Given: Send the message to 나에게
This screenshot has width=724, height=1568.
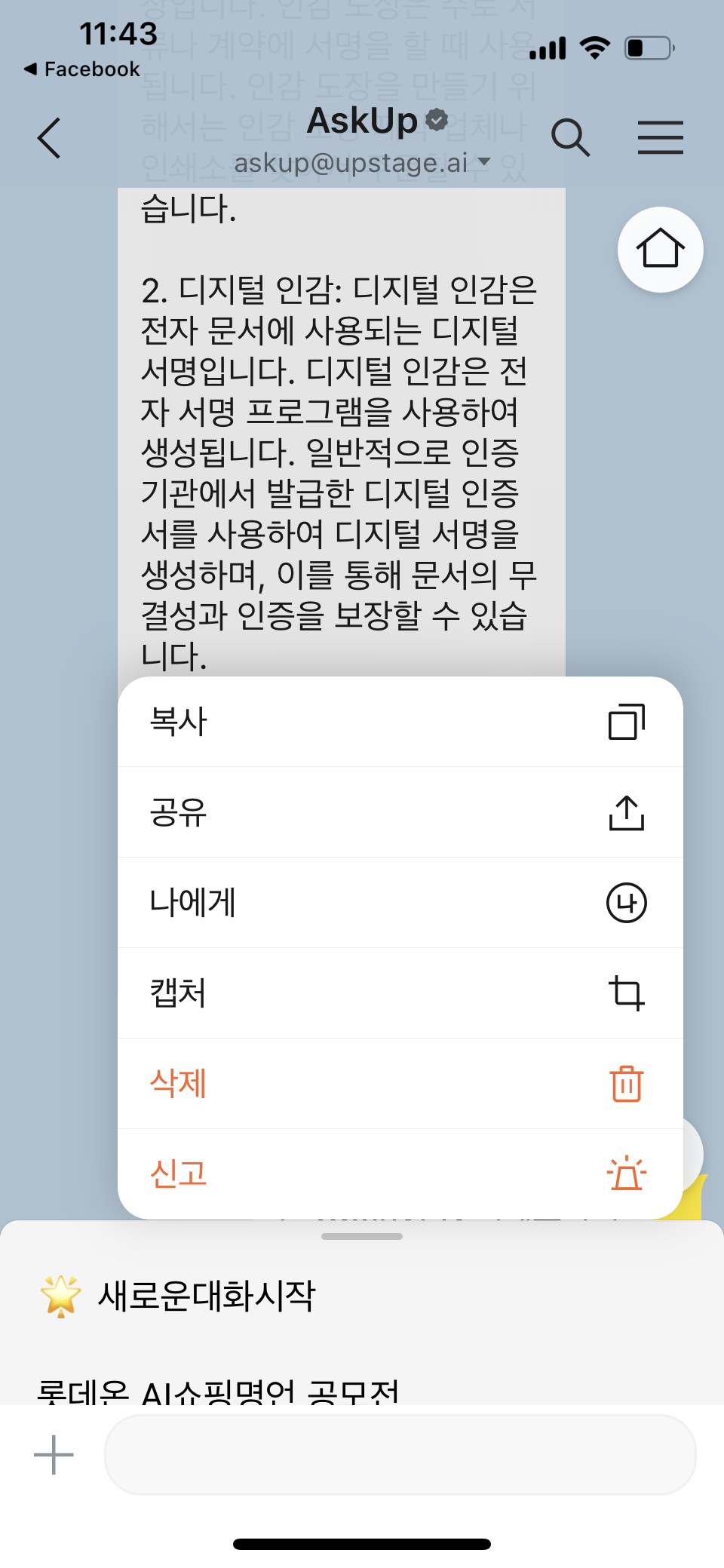Looking at the screenshot, I should 400,903.
